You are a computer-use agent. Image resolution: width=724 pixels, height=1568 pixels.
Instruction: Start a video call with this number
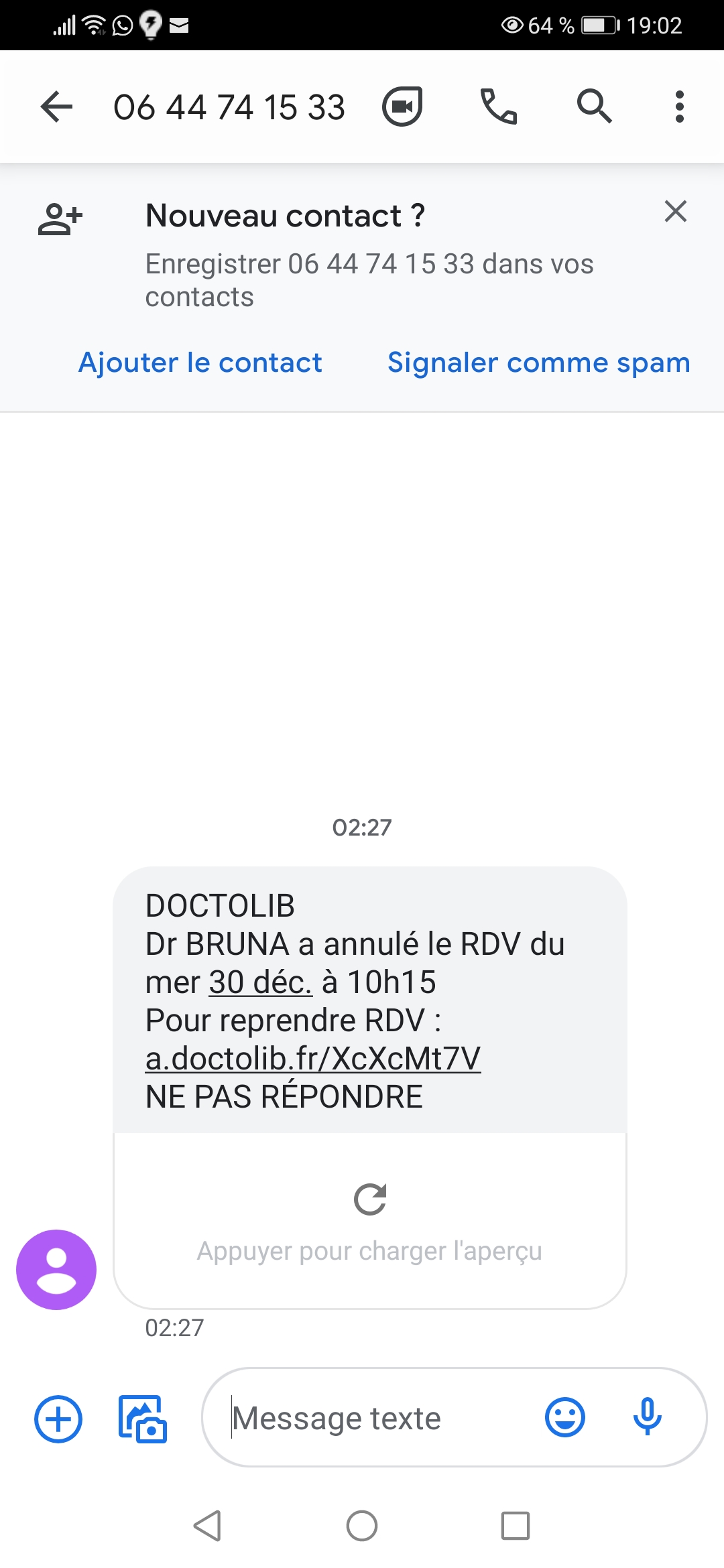402,107
